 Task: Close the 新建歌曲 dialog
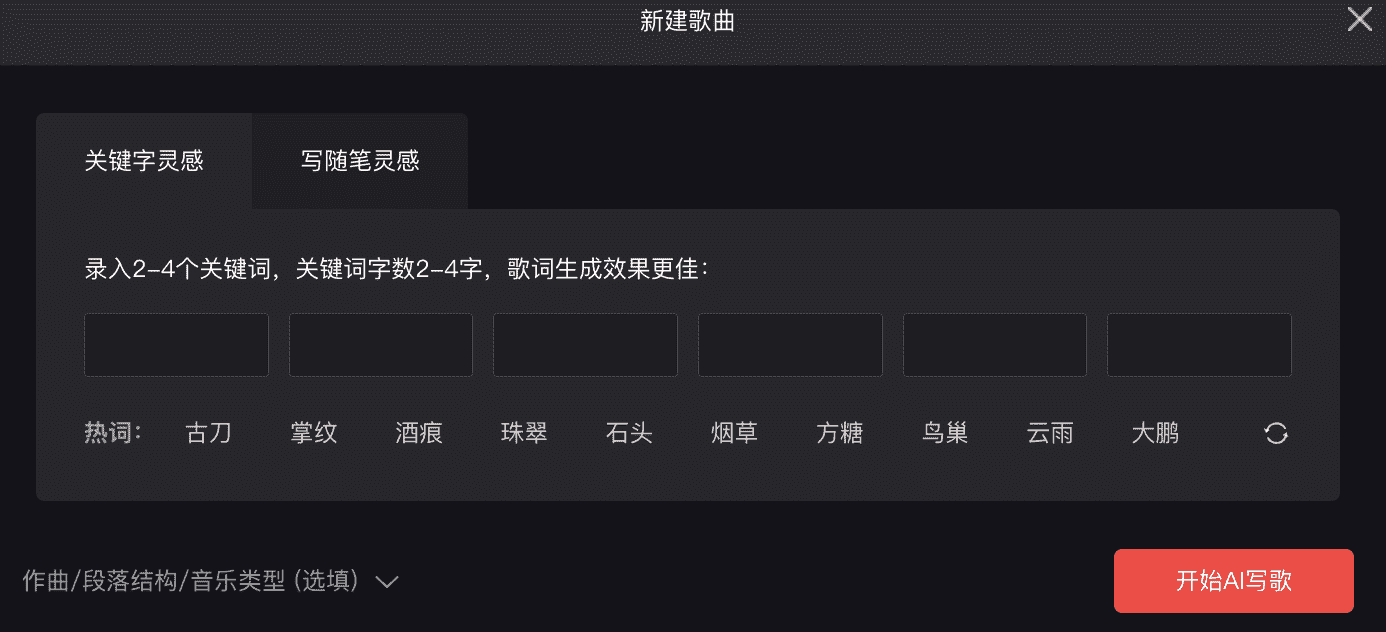click(x=1359, y=20)
